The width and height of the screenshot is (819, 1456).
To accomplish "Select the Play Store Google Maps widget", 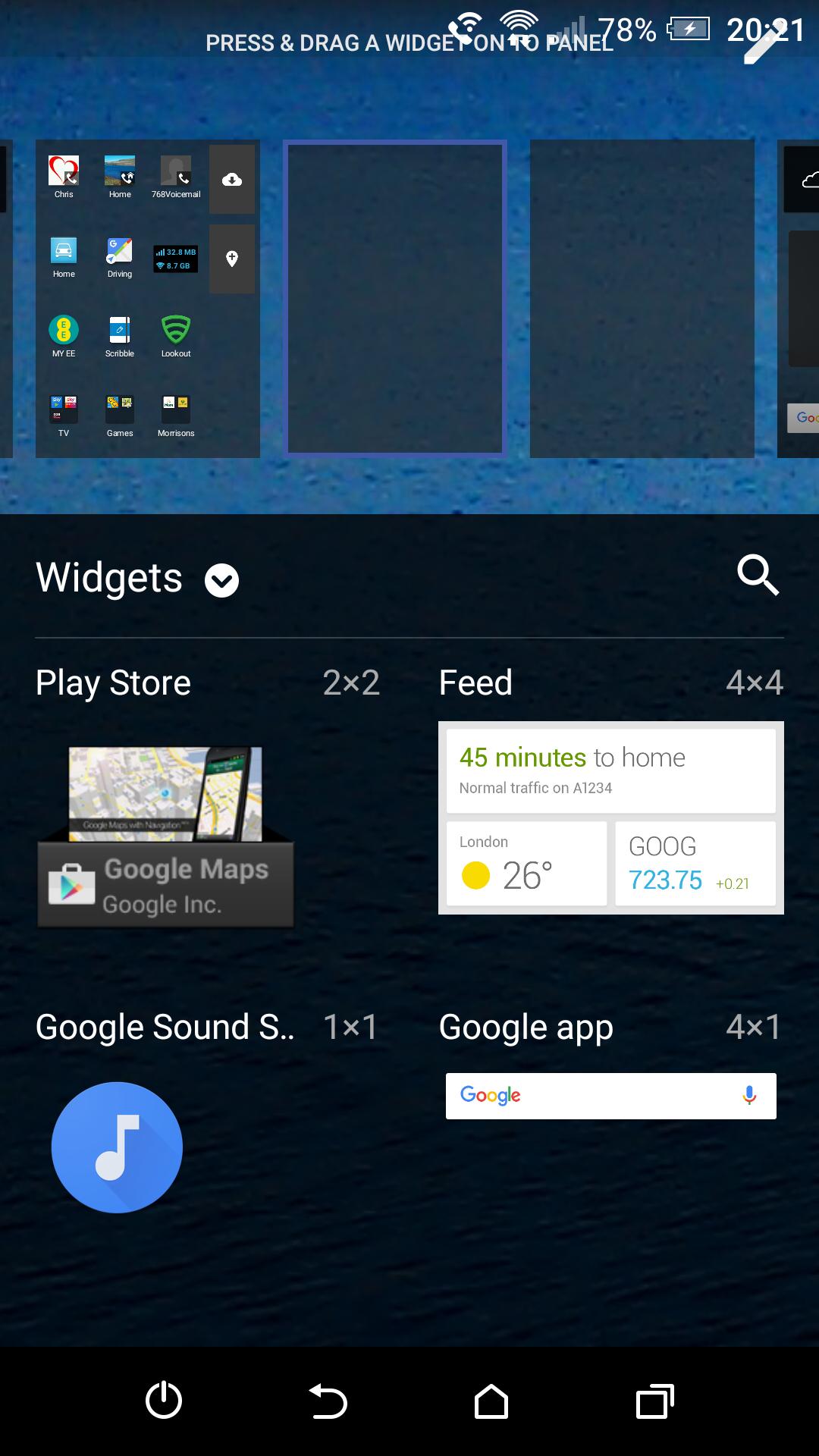I will point(165,836).
